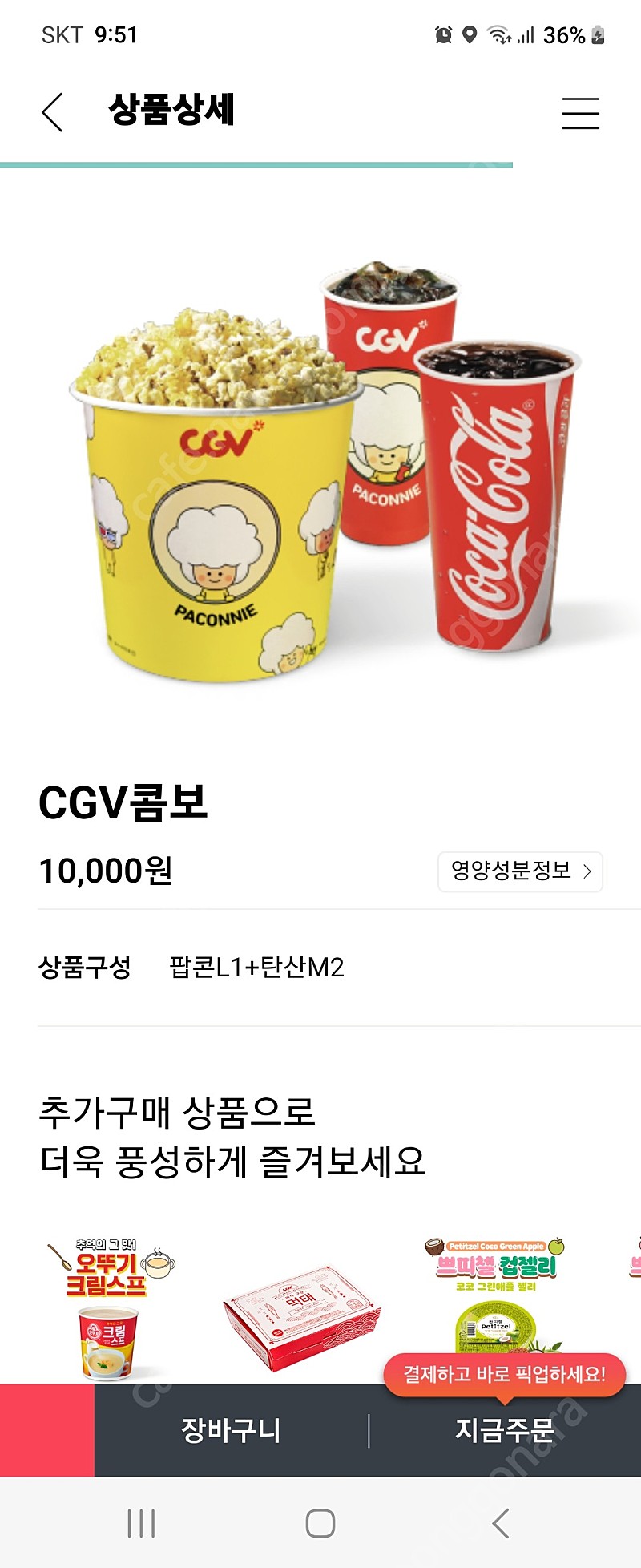Tap the back arrow on 상품상세 header
Viewport: 641px width, 1568px height.
click(x=52, y=112)
